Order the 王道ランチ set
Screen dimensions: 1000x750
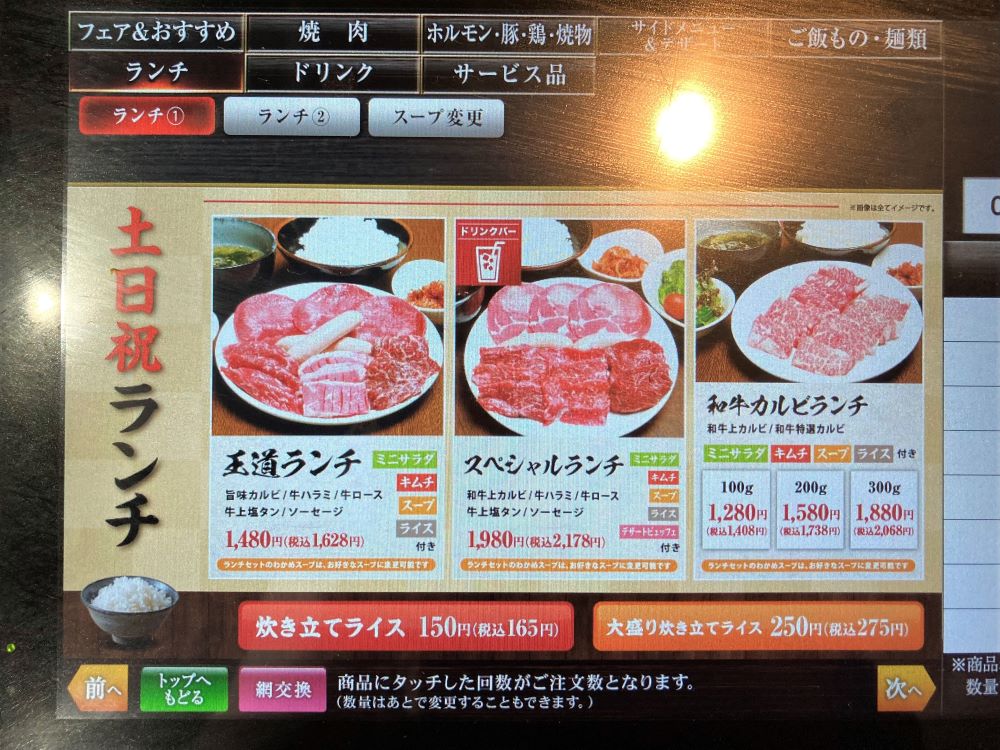(x=328, y=395)
